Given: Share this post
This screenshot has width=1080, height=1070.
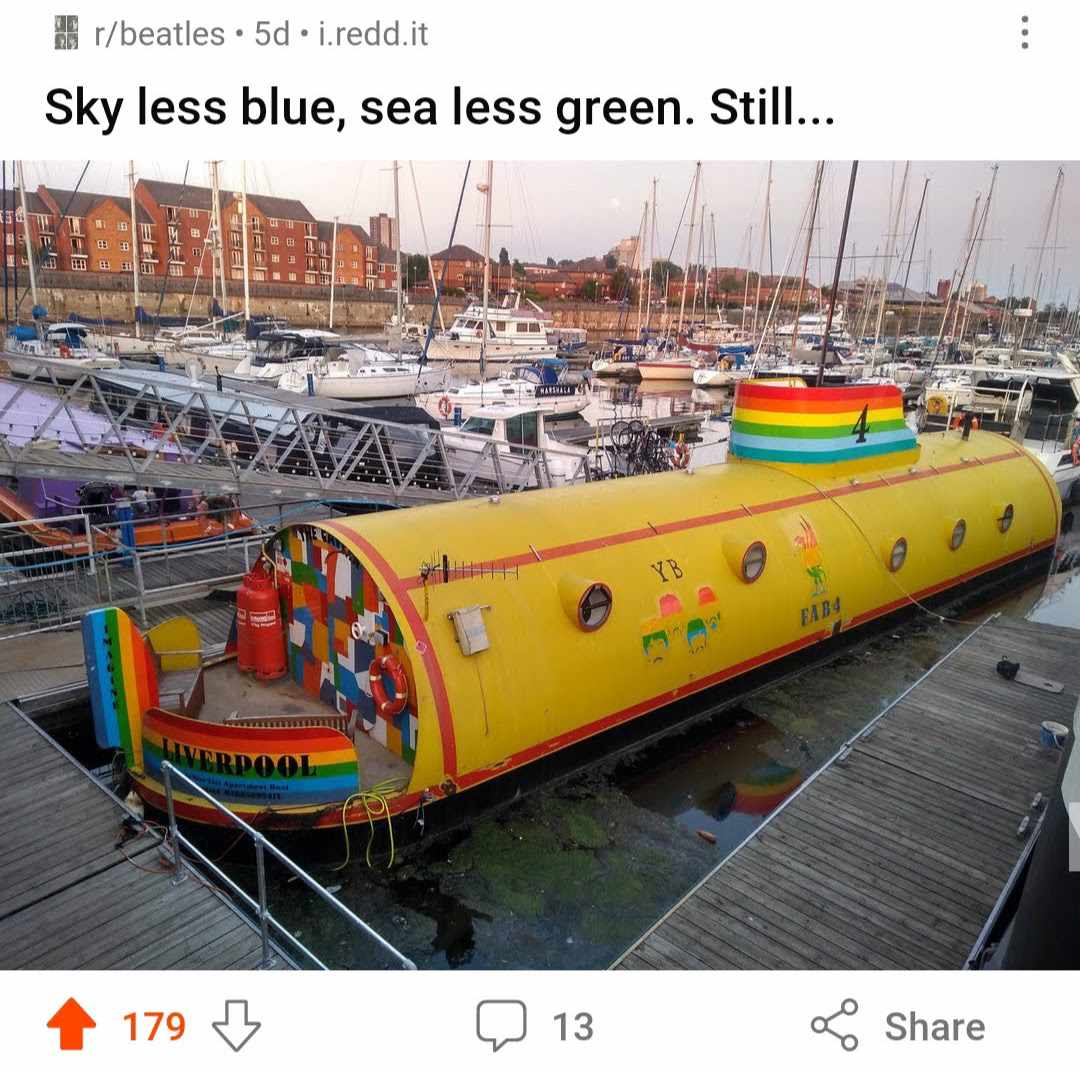Looking at the screenshot, I should tap(897, 1026).
